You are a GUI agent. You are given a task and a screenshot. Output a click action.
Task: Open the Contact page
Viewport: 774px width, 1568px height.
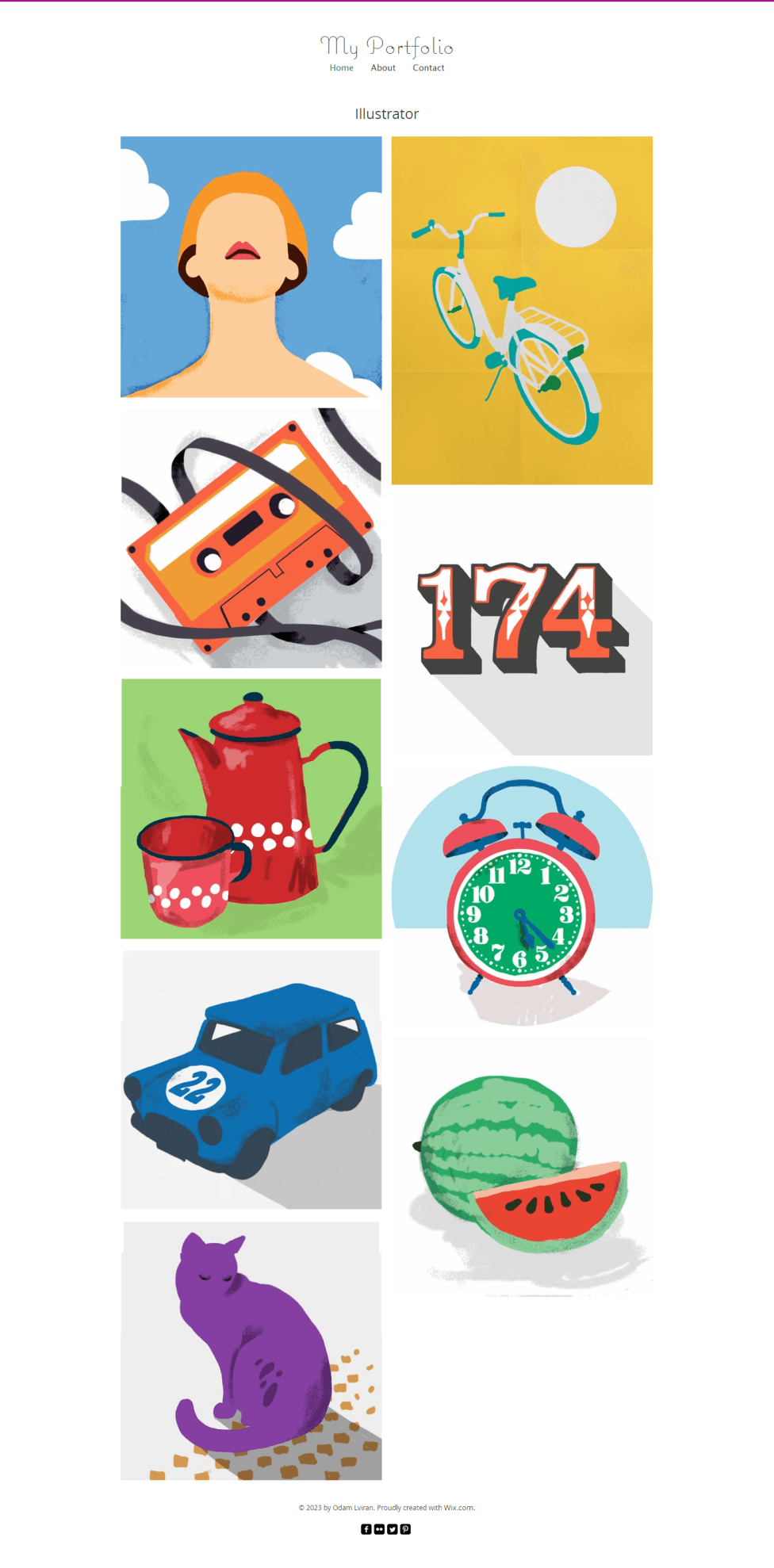428,68
